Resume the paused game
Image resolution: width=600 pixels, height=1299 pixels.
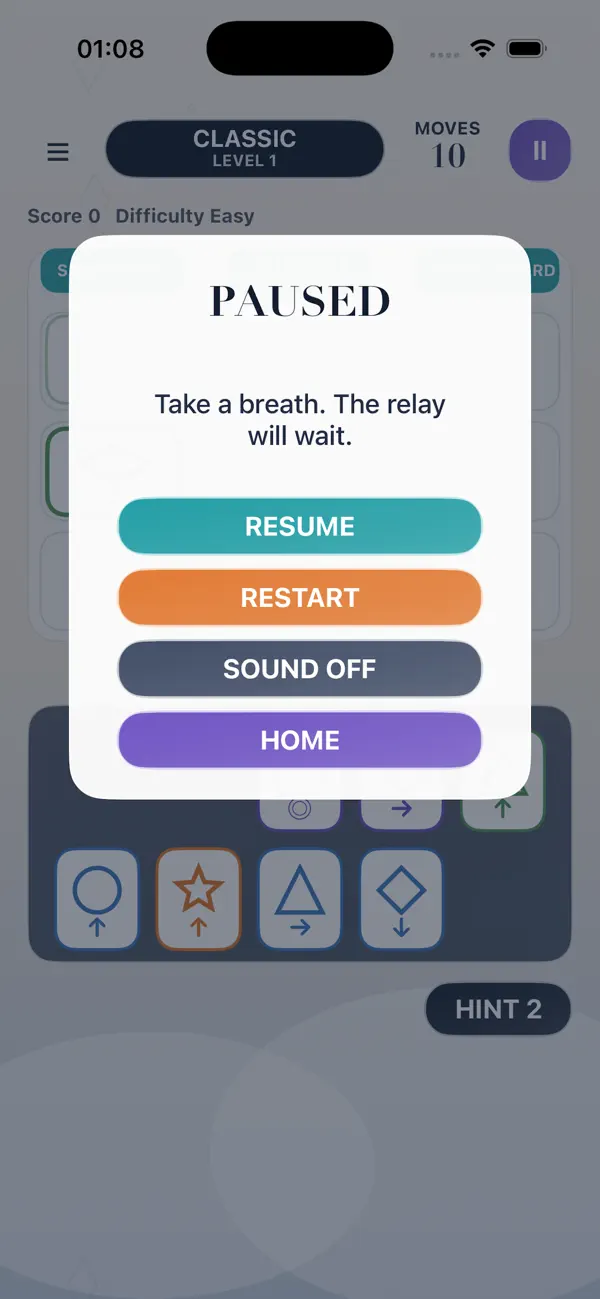[x=300, y=526]
